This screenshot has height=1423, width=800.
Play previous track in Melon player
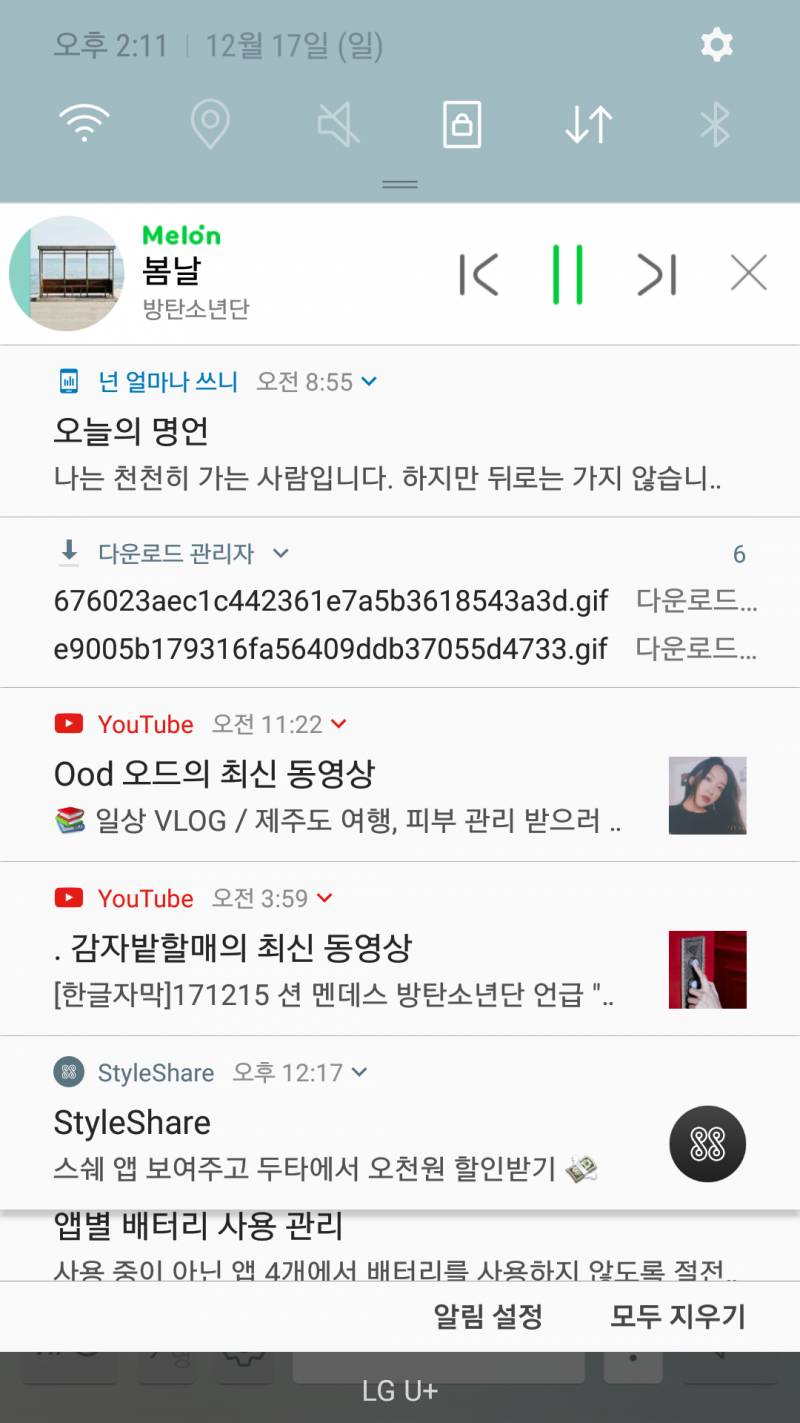479,275
